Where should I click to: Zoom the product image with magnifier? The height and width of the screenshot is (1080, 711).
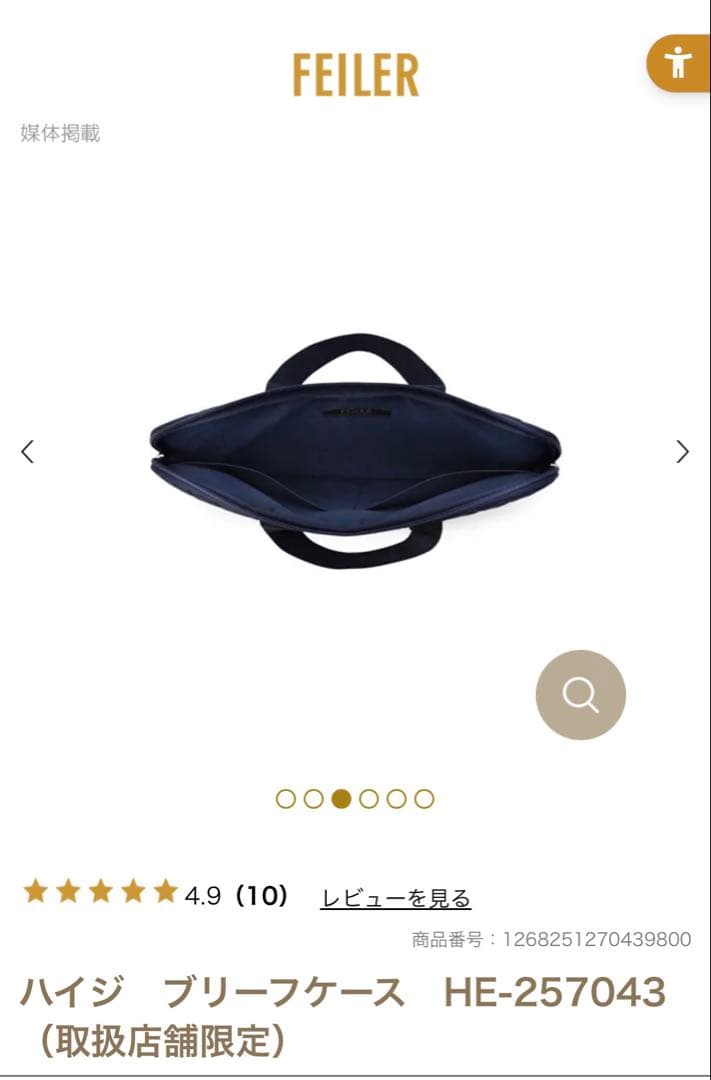580,695
